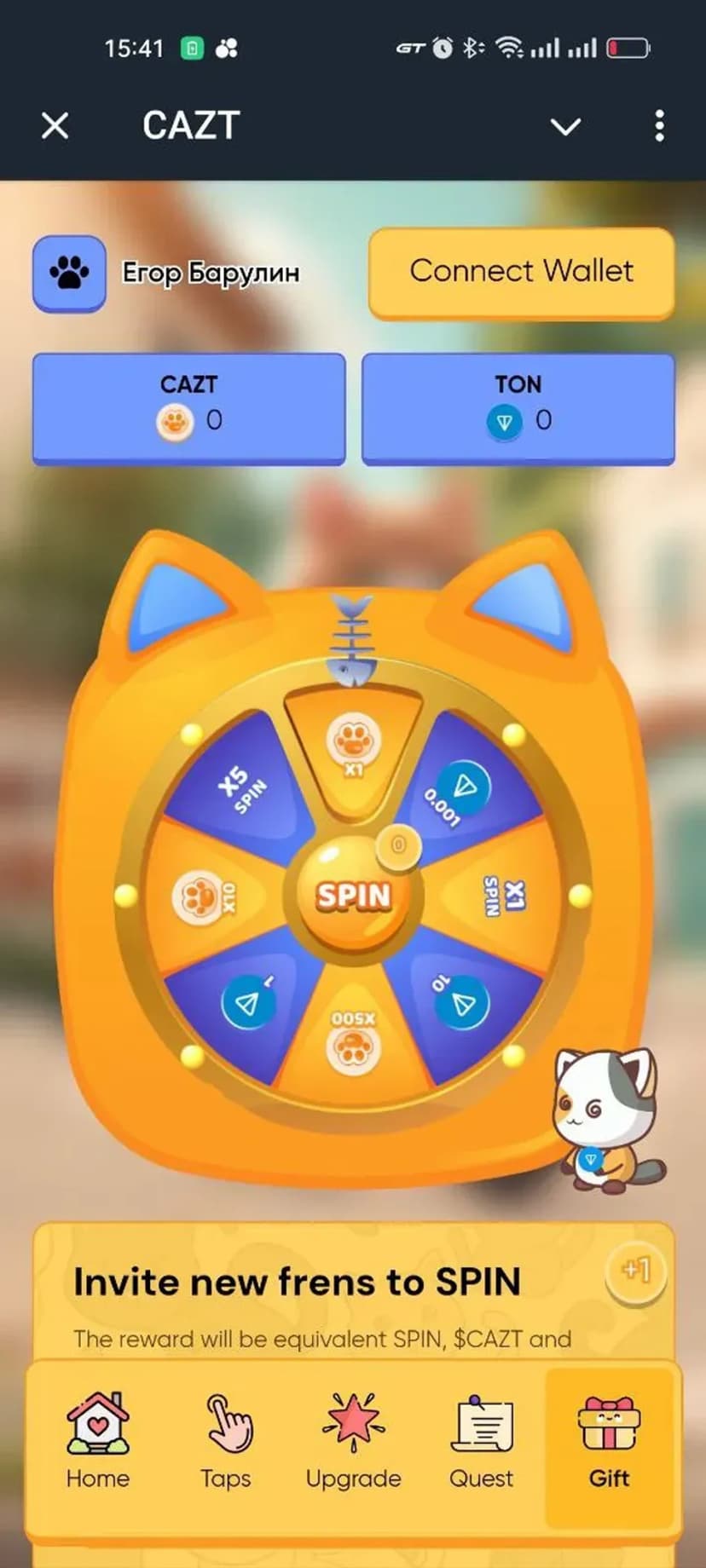Spin the wheel with SPIN button
The height and width of the screenshot is (1568, 706).
(353, 896)
